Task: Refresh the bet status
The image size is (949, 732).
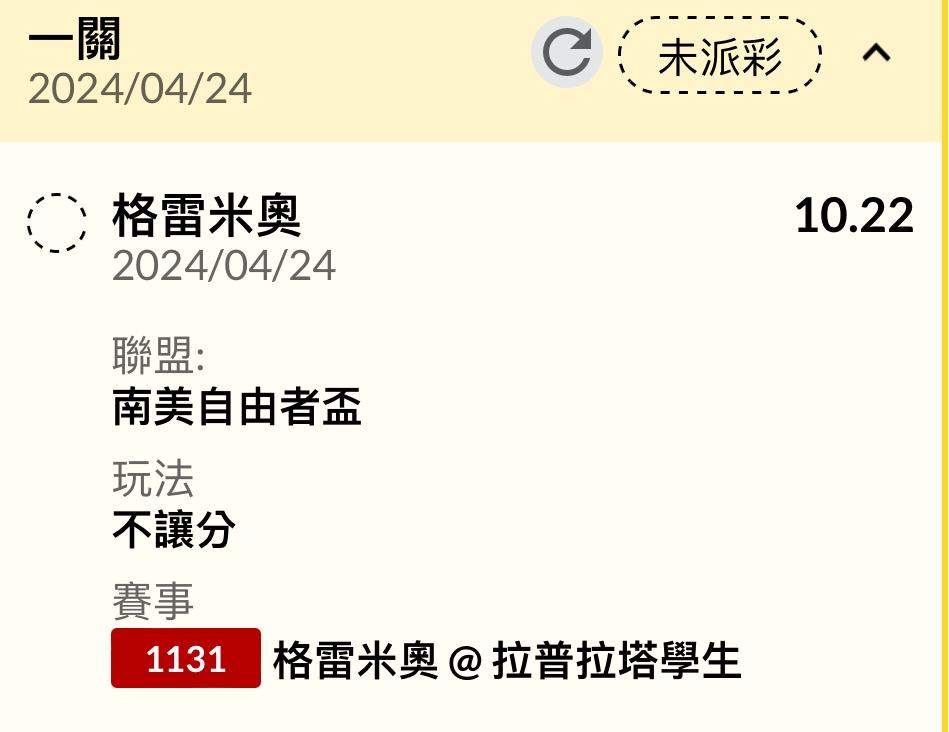Action: click(566, 53)
